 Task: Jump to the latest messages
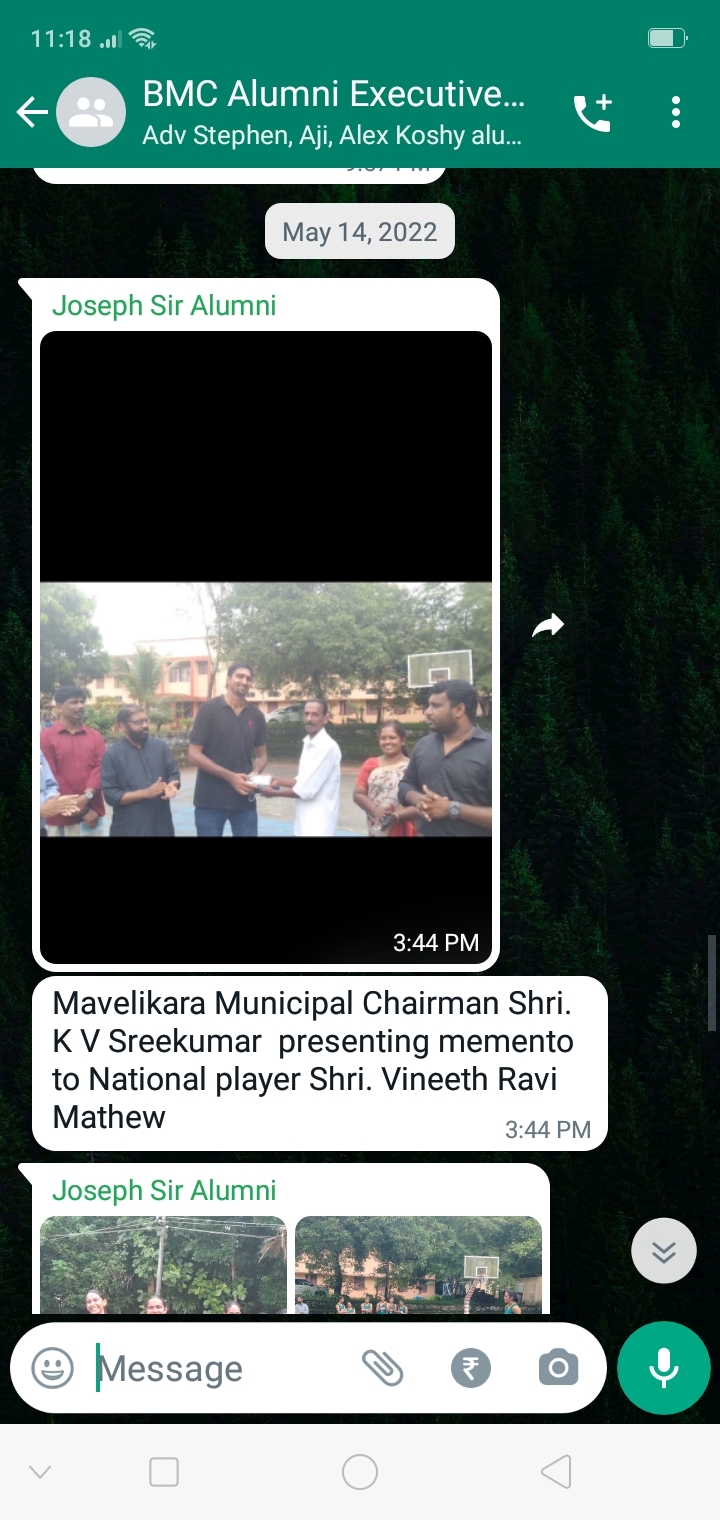[664, 1251]
